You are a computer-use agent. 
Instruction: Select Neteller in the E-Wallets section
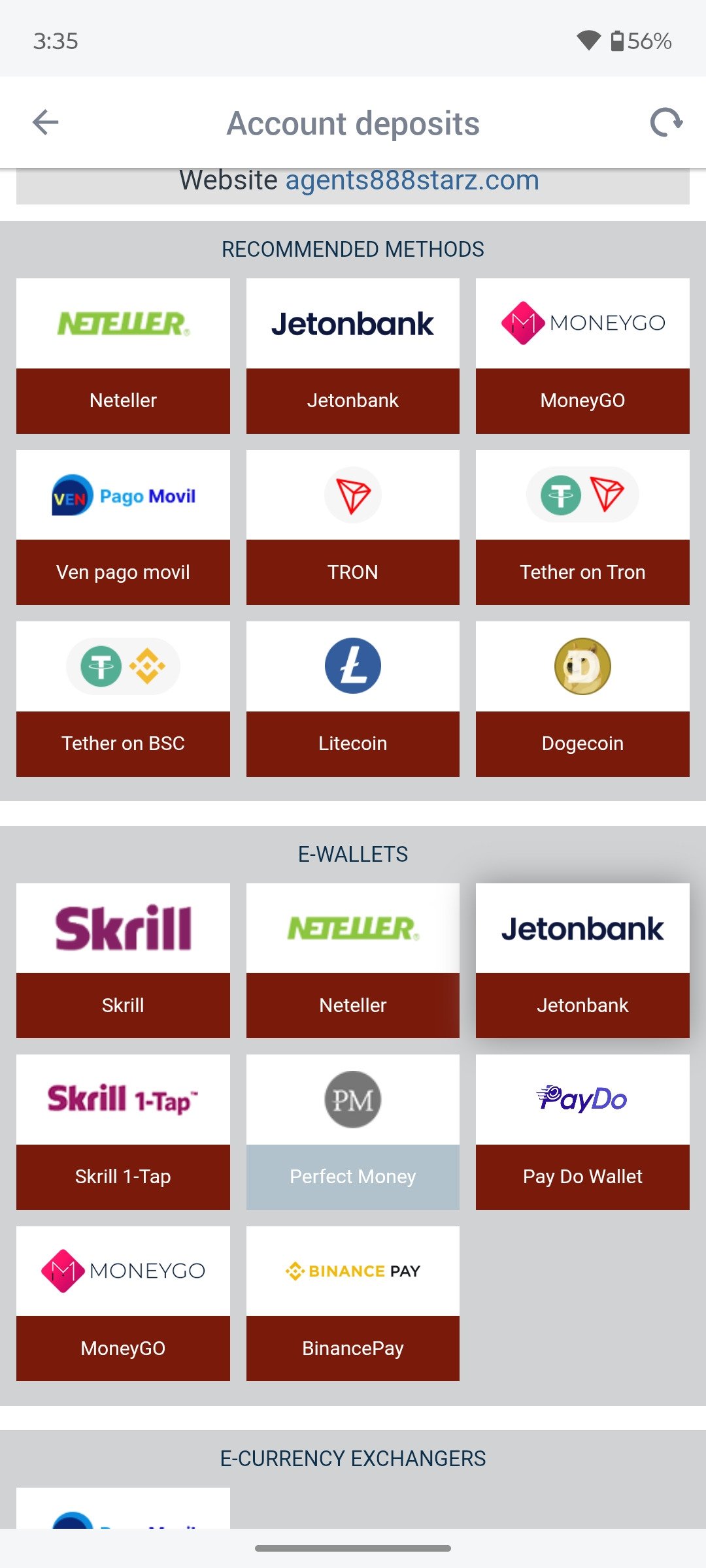coord(353,960)
